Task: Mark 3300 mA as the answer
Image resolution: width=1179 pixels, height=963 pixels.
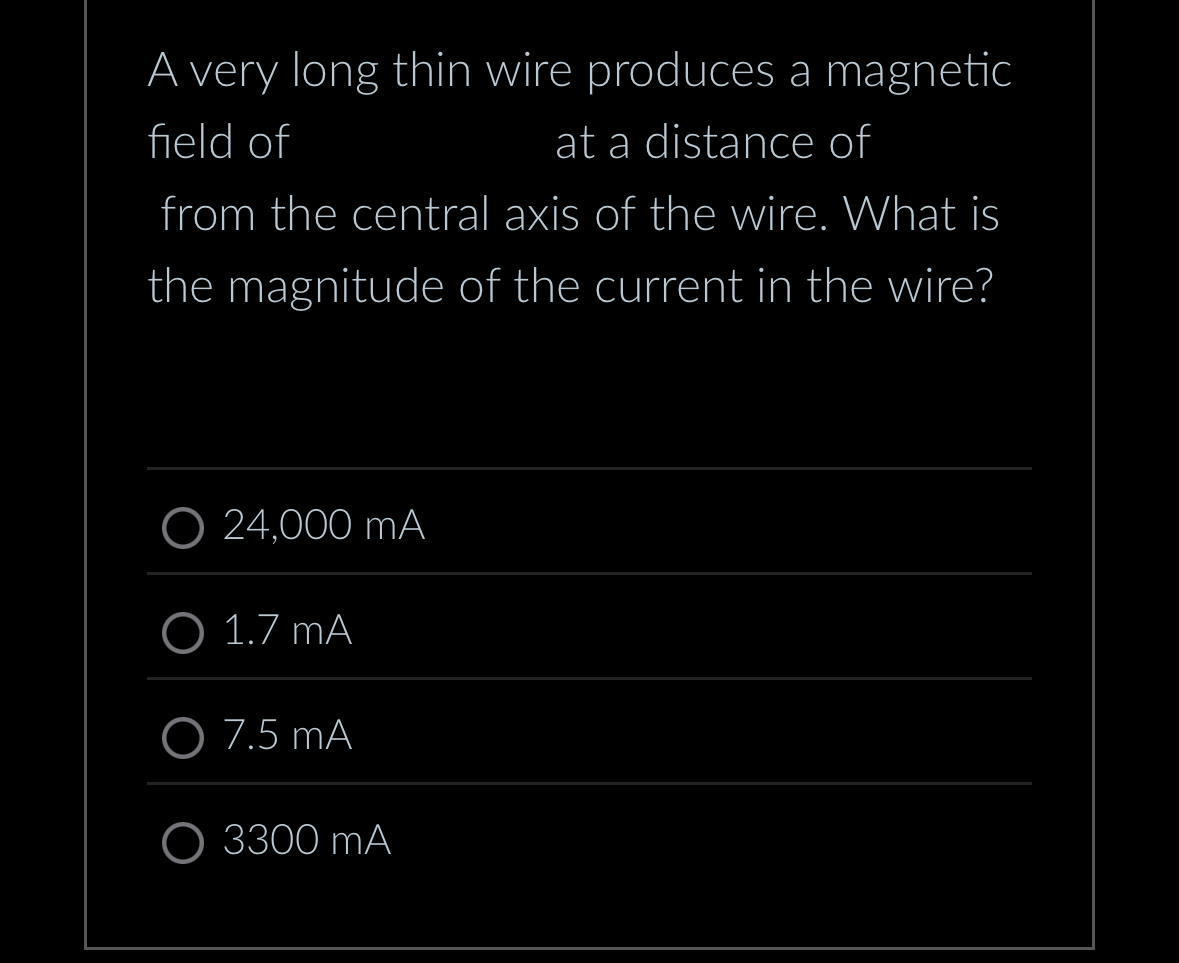Action: point(183,842)
